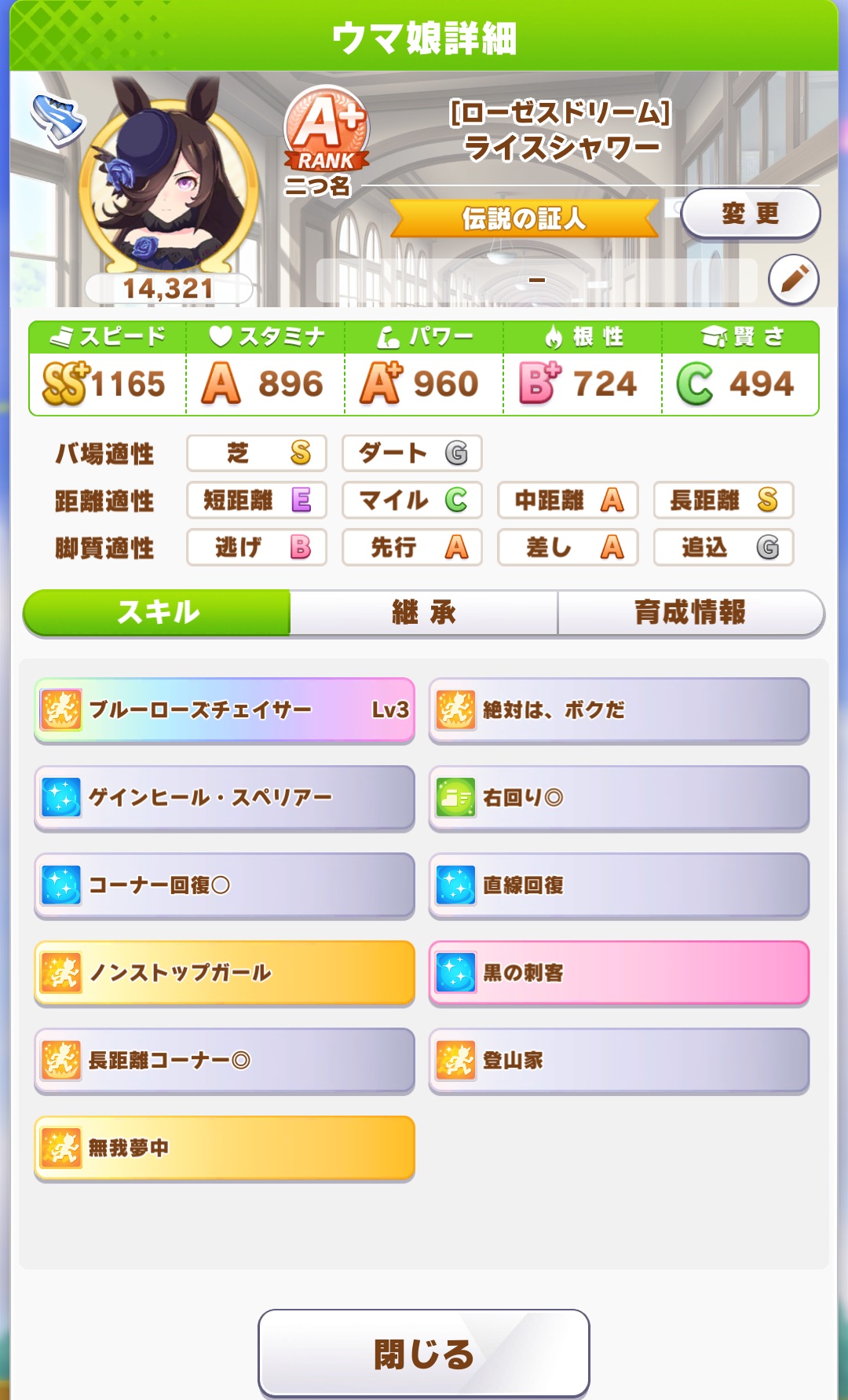Select the スキル tab
The height and width of the screenshot is (1400, 848).
[x=157, y=613]
